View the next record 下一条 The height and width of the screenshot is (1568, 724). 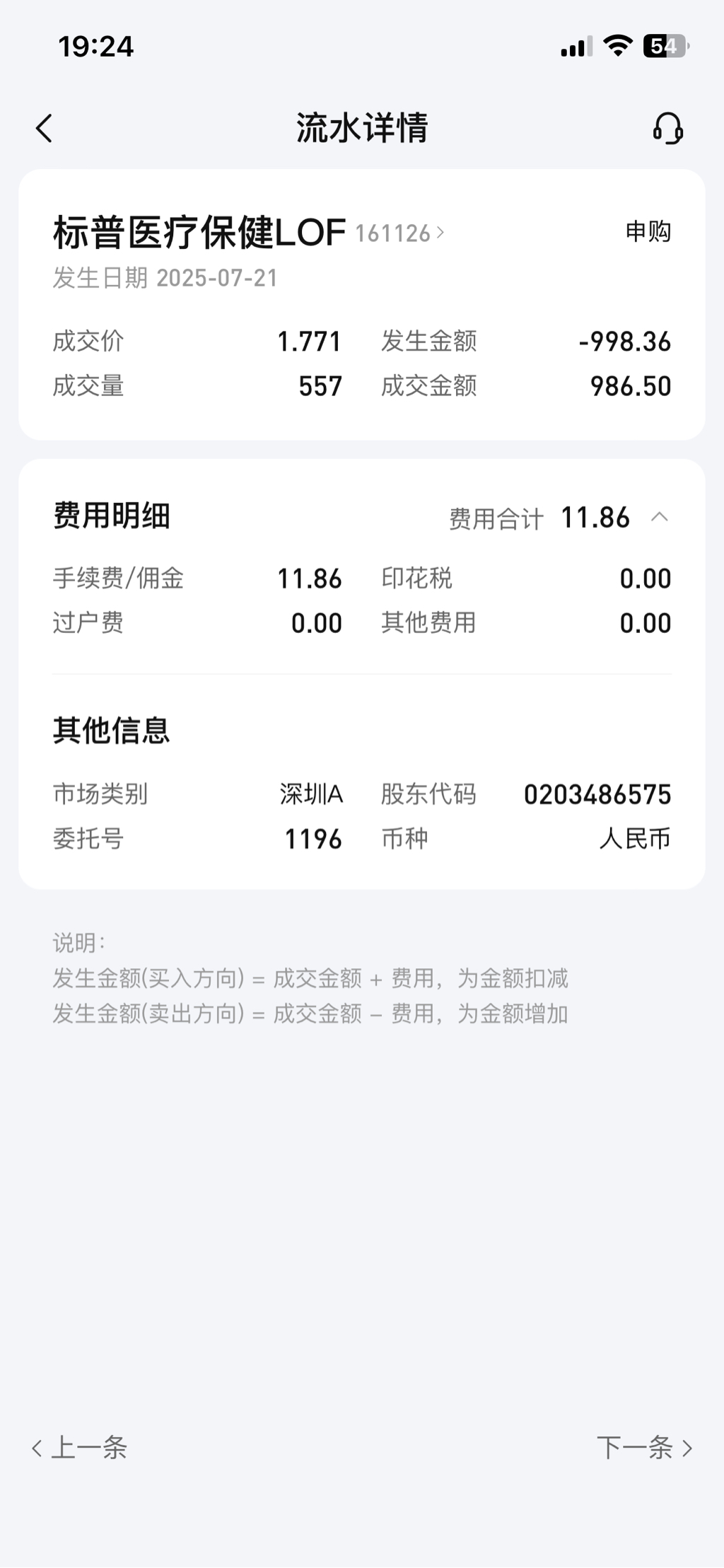click(644, 1448)
